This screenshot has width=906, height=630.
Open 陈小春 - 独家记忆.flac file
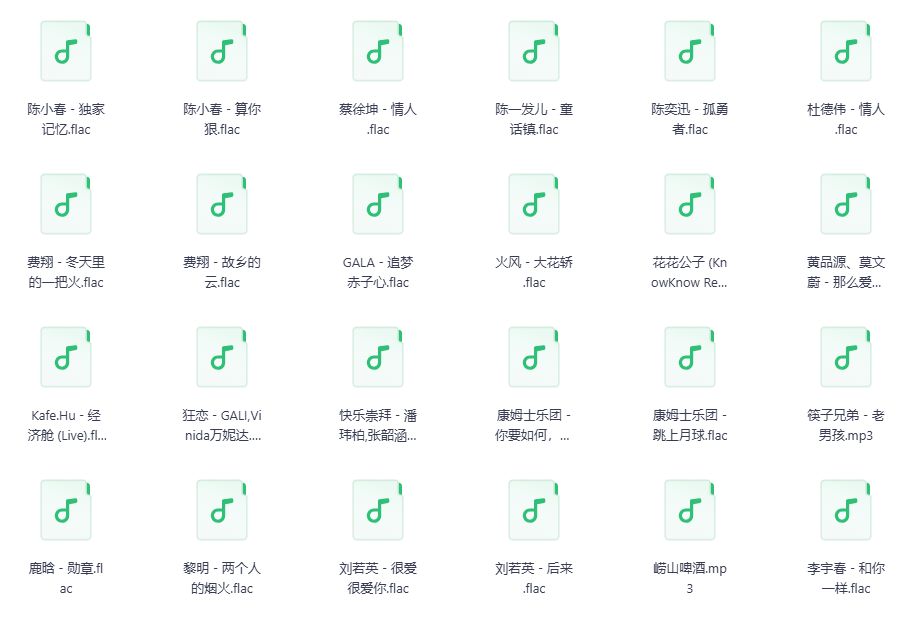tap(66, 51)
